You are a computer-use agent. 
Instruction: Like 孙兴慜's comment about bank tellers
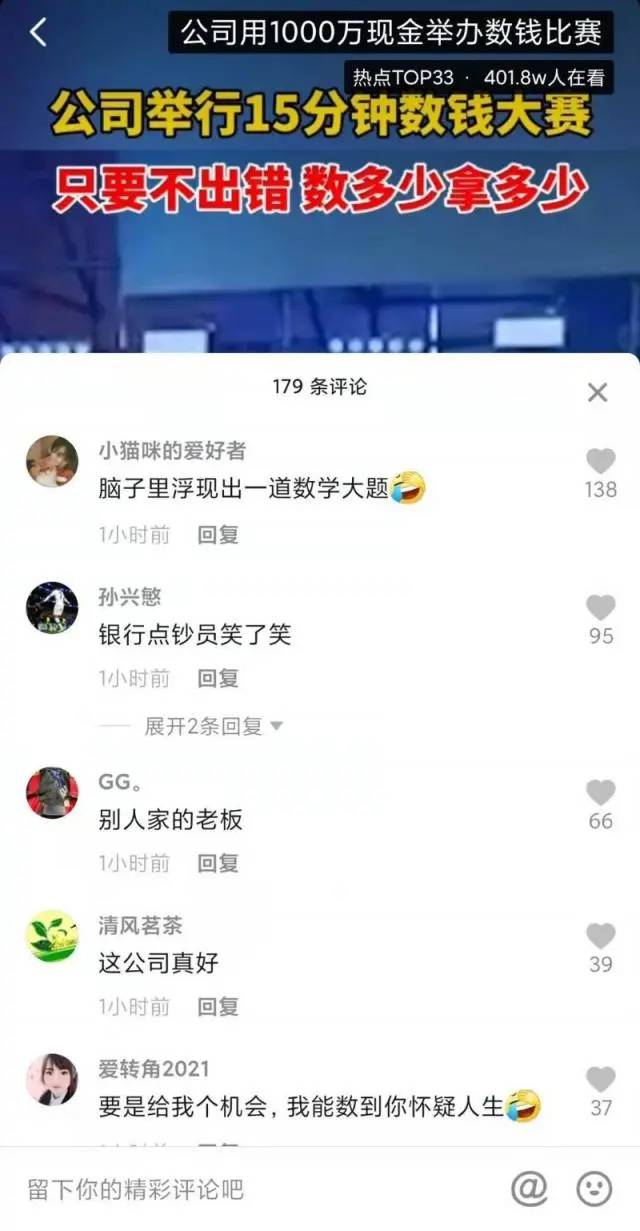click(x=600, y=607)
